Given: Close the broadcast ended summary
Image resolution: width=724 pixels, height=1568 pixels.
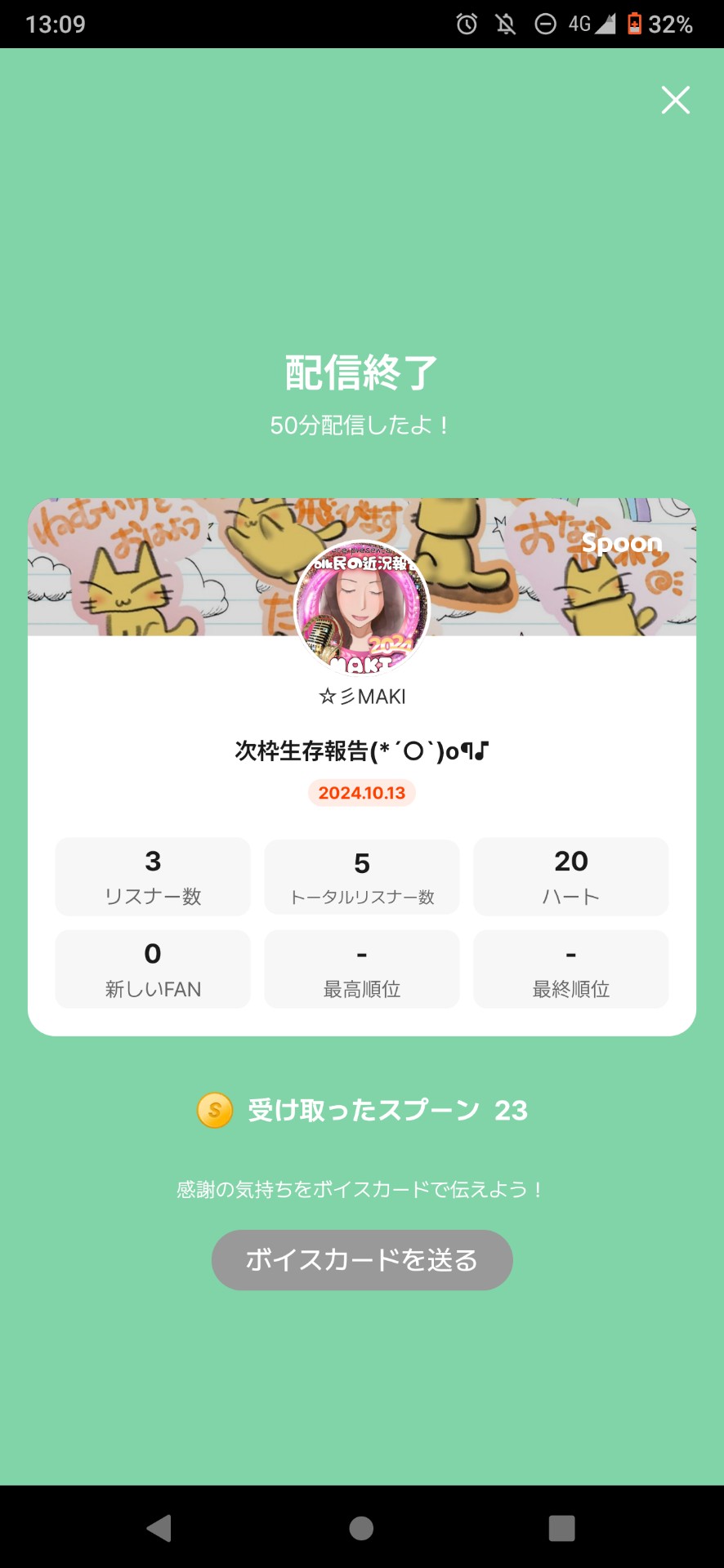Looking at the screenshot, I should 675,100.
